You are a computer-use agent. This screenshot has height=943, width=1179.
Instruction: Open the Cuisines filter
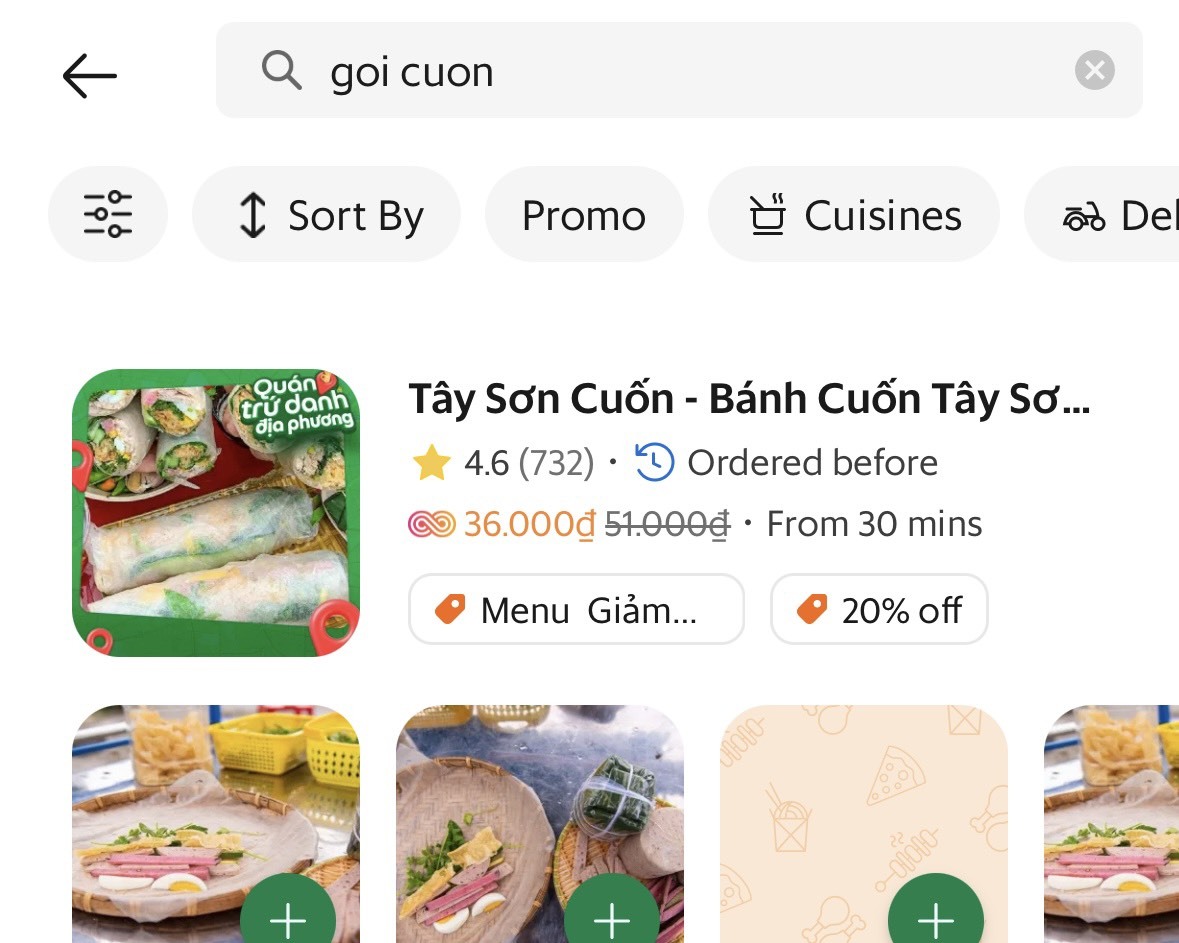[x=854, y=215]
